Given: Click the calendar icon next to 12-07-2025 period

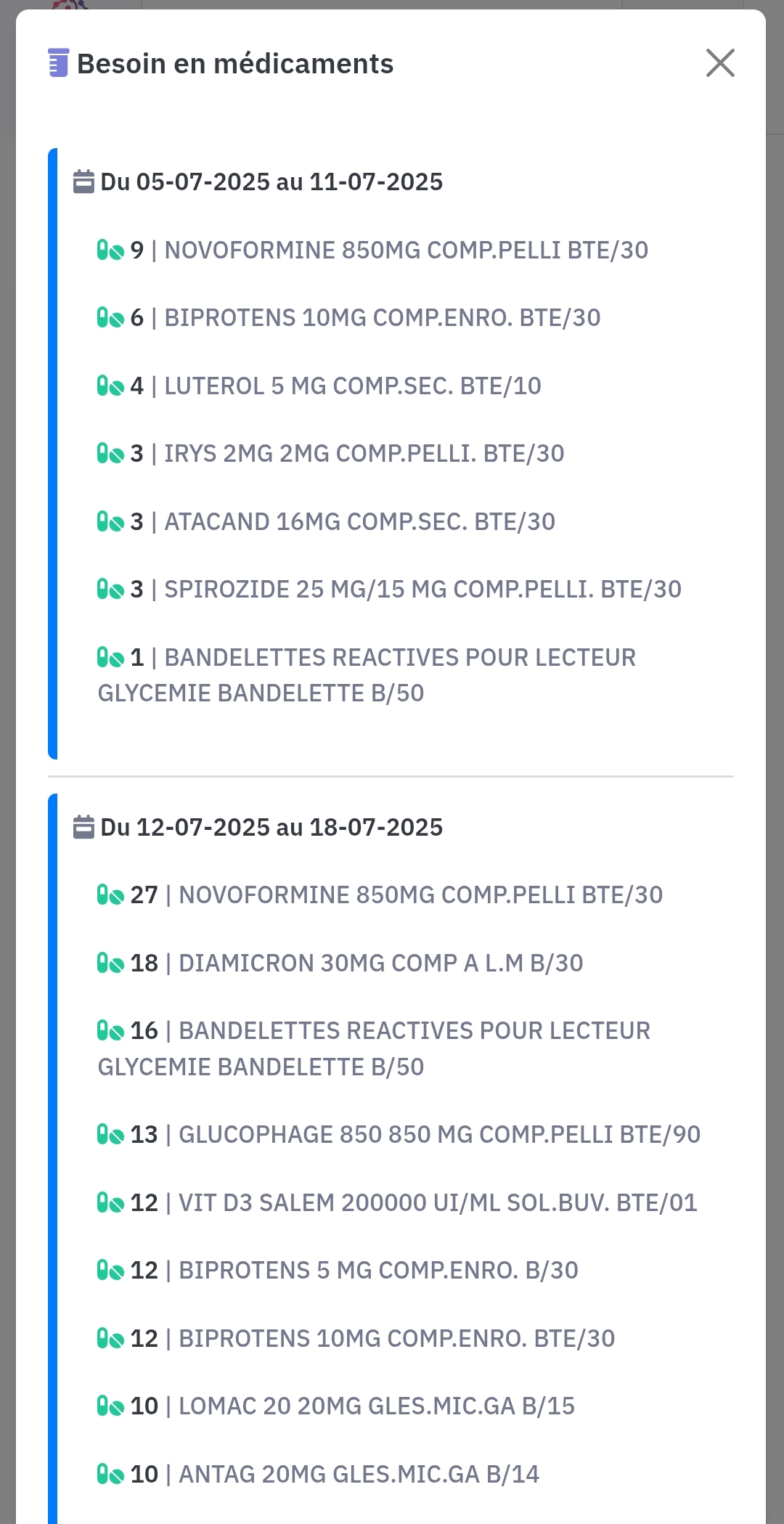Looking at the screenshot, I should pos(83,826).
